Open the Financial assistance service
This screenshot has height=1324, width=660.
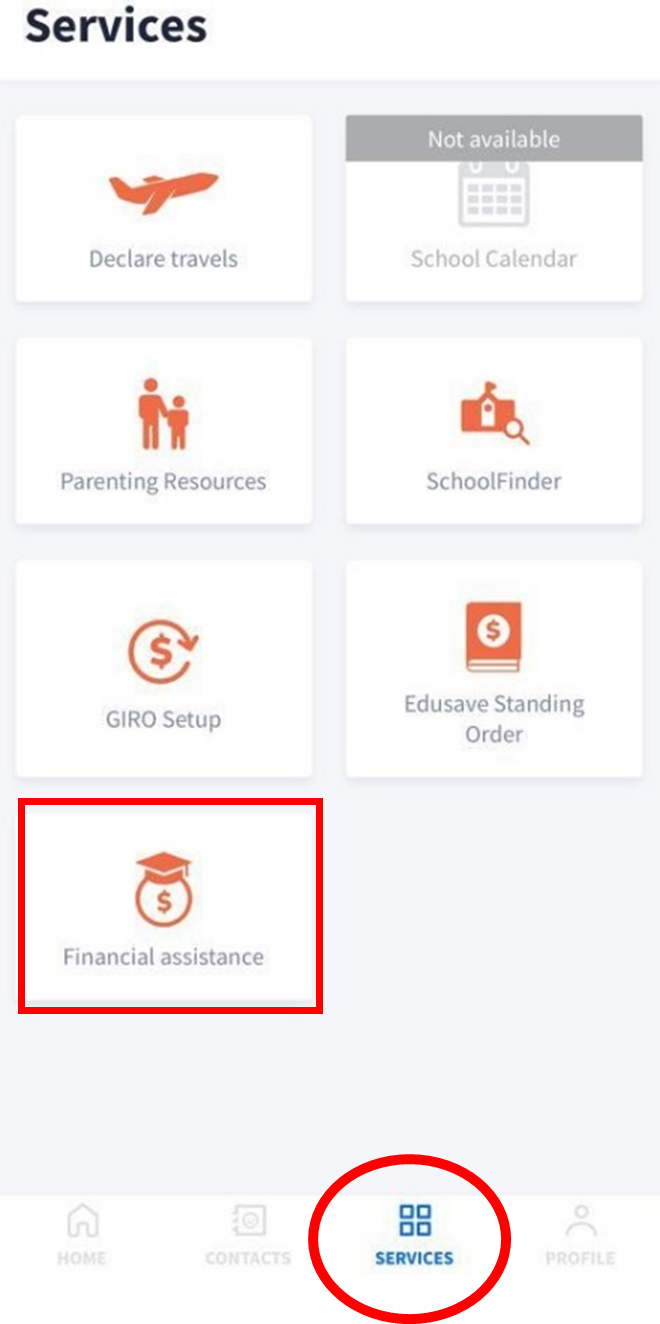tap(170, 905)
